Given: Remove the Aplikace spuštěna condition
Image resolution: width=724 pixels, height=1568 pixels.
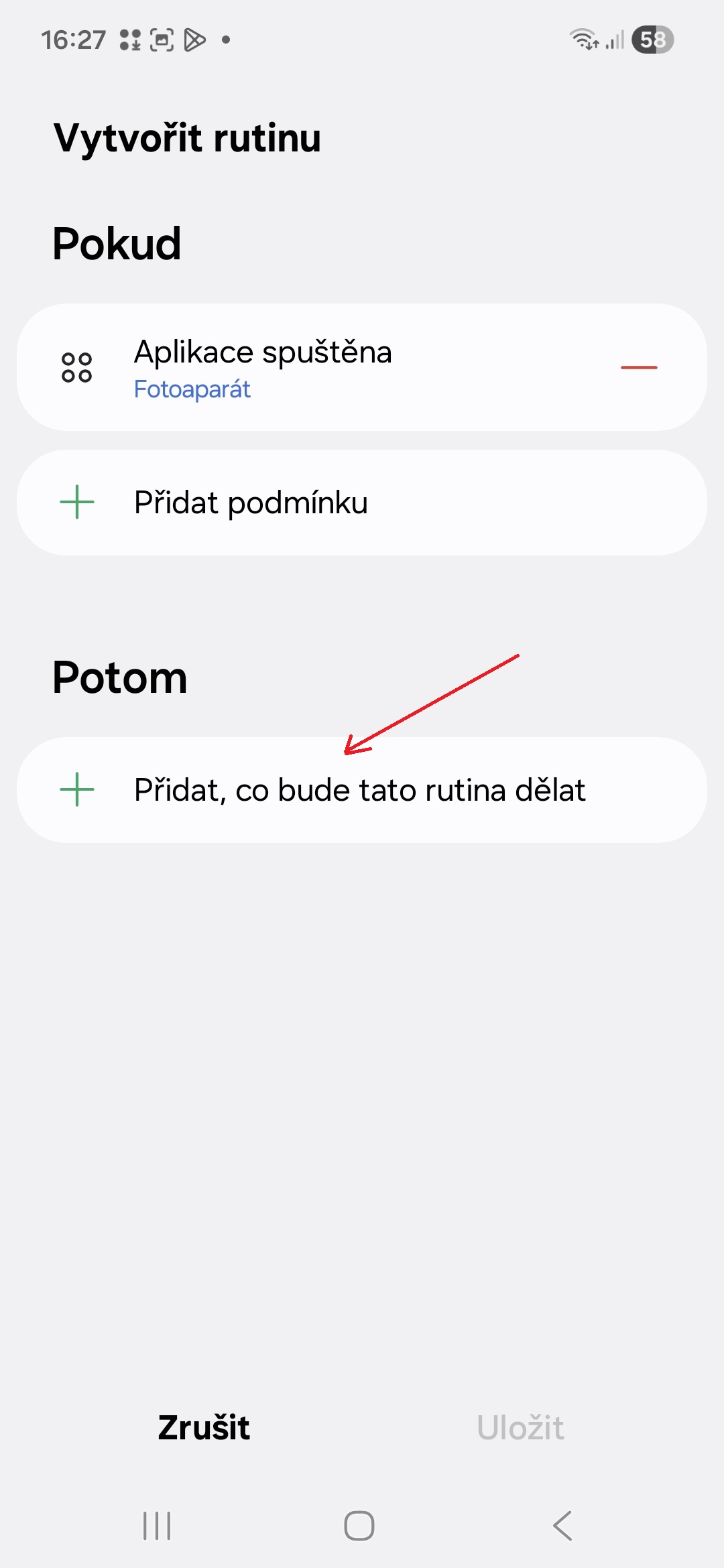Looking at the screenshot, I should click(638, 368).
